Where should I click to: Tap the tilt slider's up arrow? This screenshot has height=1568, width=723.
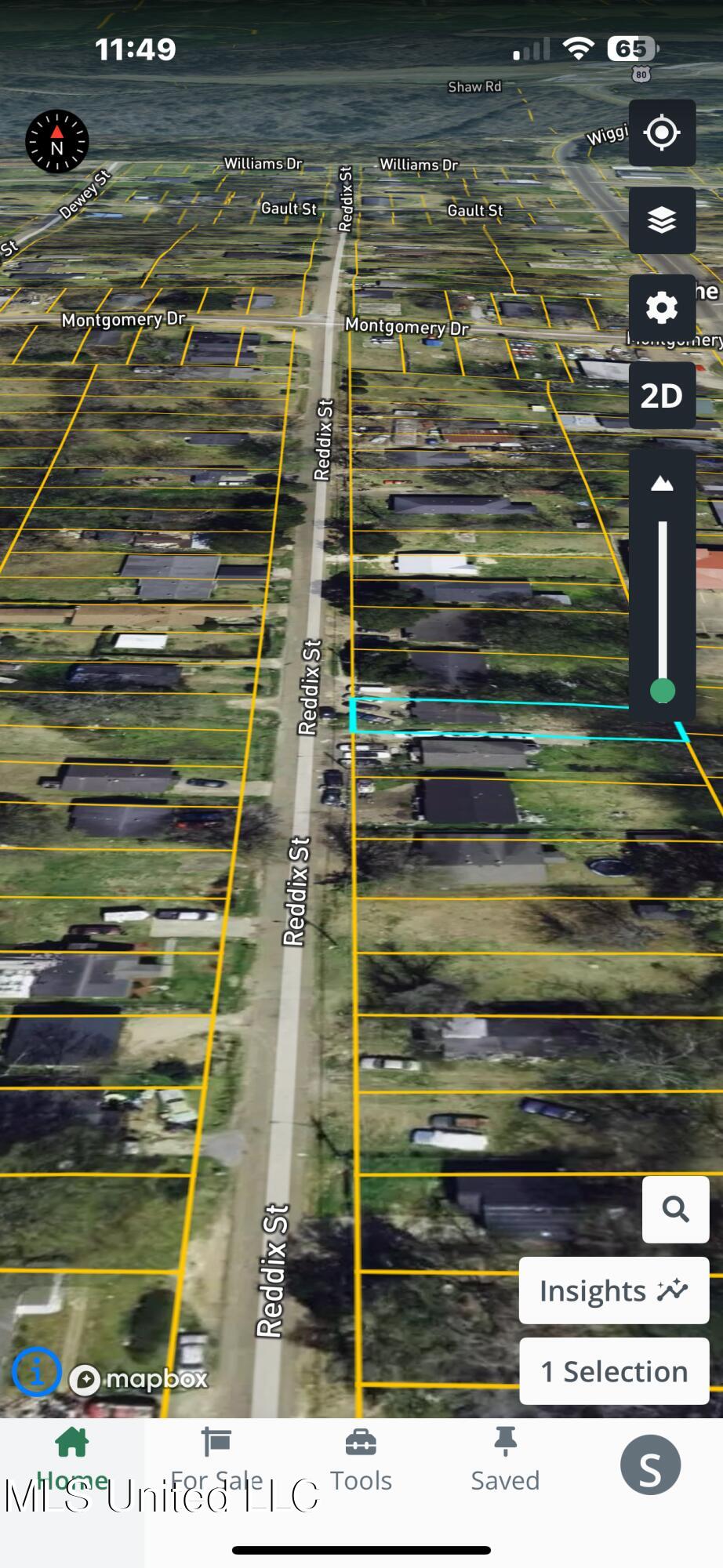click(x=662, y=483)
